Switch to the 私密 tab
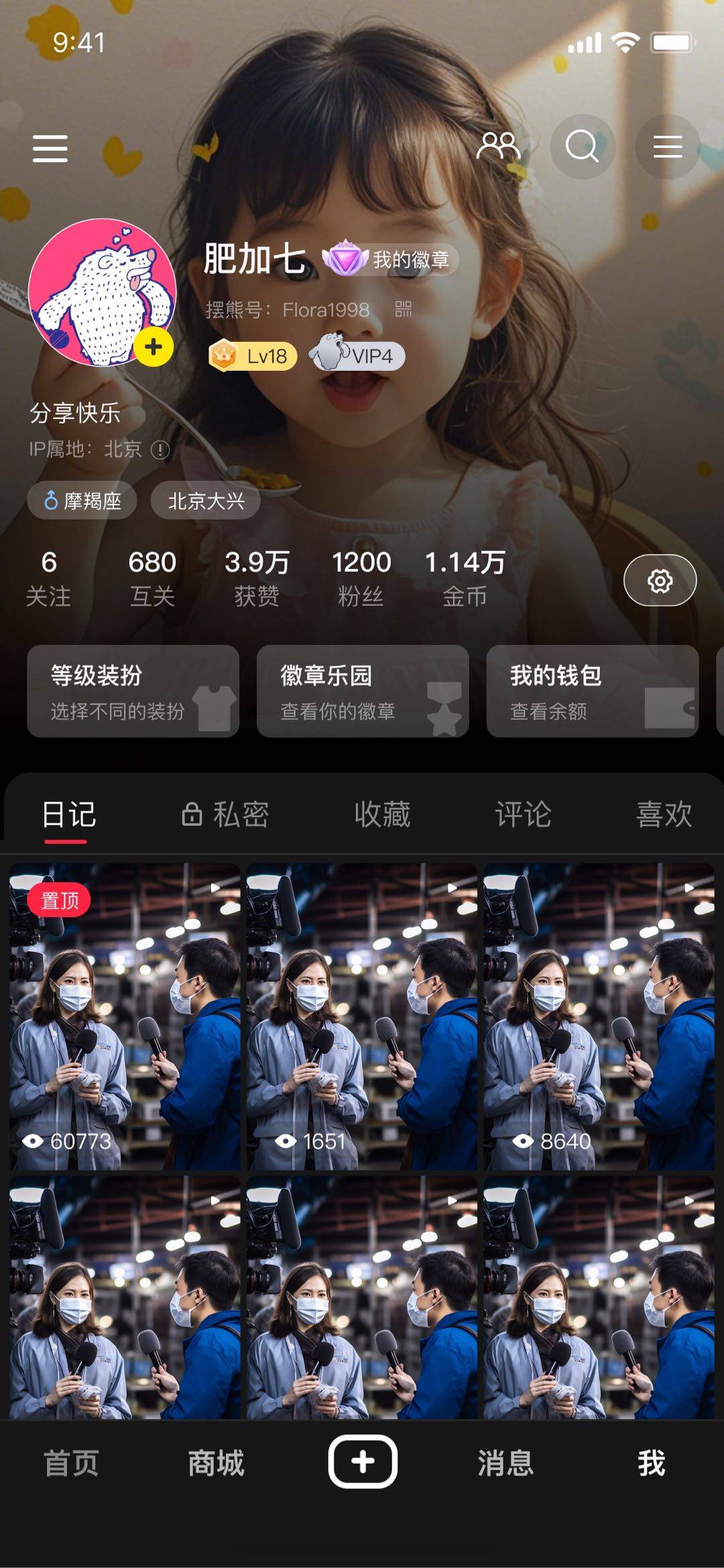The image size is (724, 1568). [225, 815]
